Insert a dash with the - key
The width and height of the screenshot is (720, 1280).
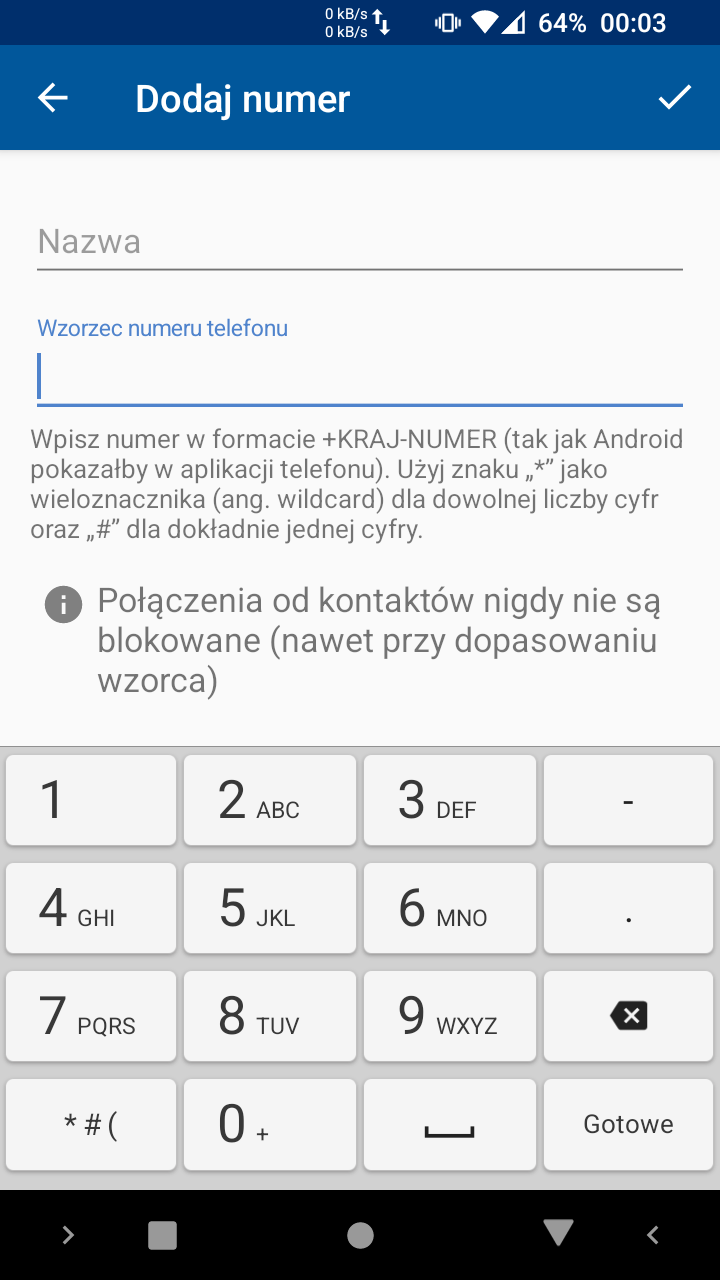(x=628, y=800)
